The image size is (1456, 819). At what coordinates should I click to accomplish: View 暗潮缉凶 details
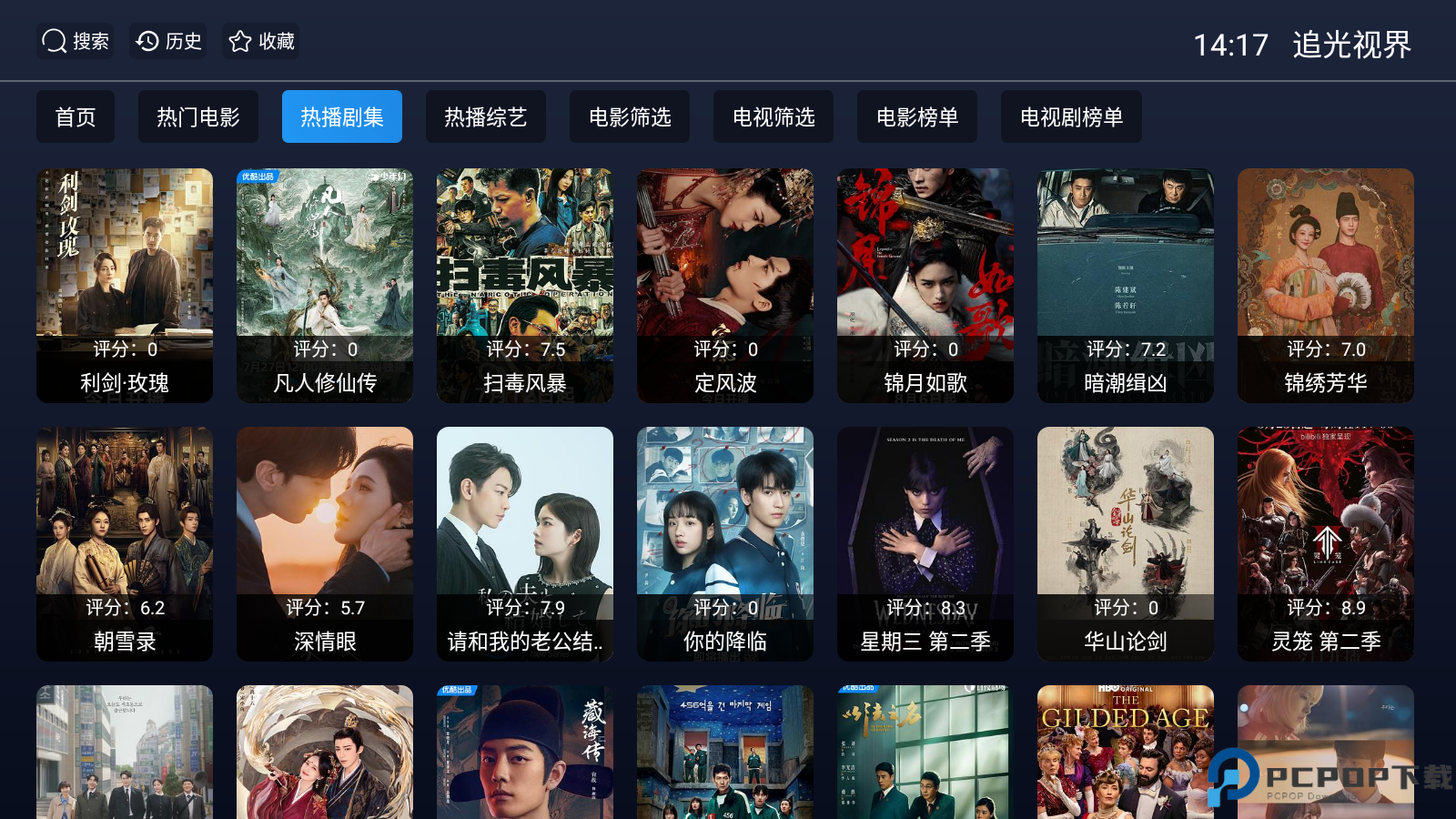click(x=1126, y=285)
